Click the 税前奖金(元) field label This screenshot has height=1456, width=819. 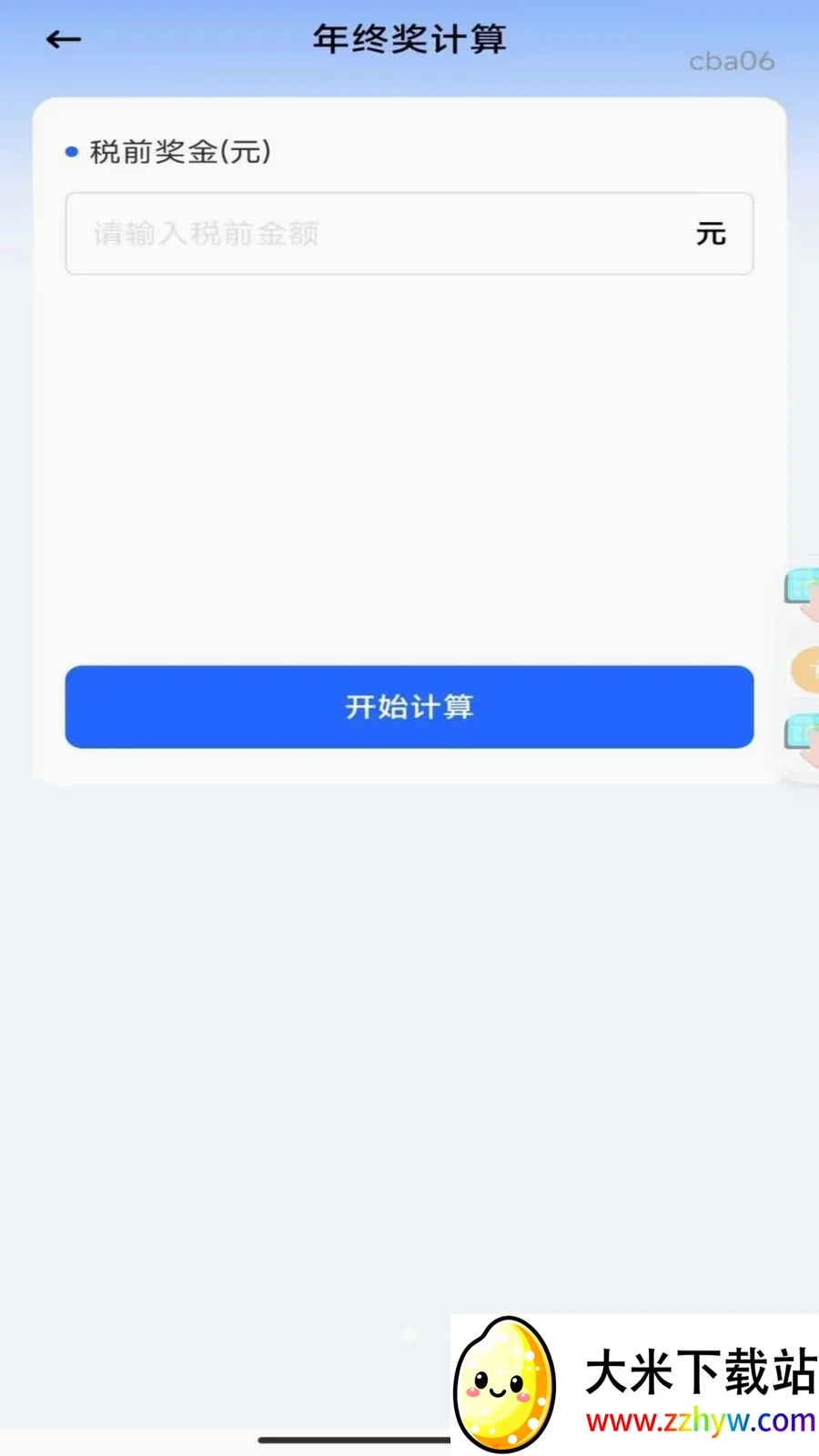click(178, 152)
